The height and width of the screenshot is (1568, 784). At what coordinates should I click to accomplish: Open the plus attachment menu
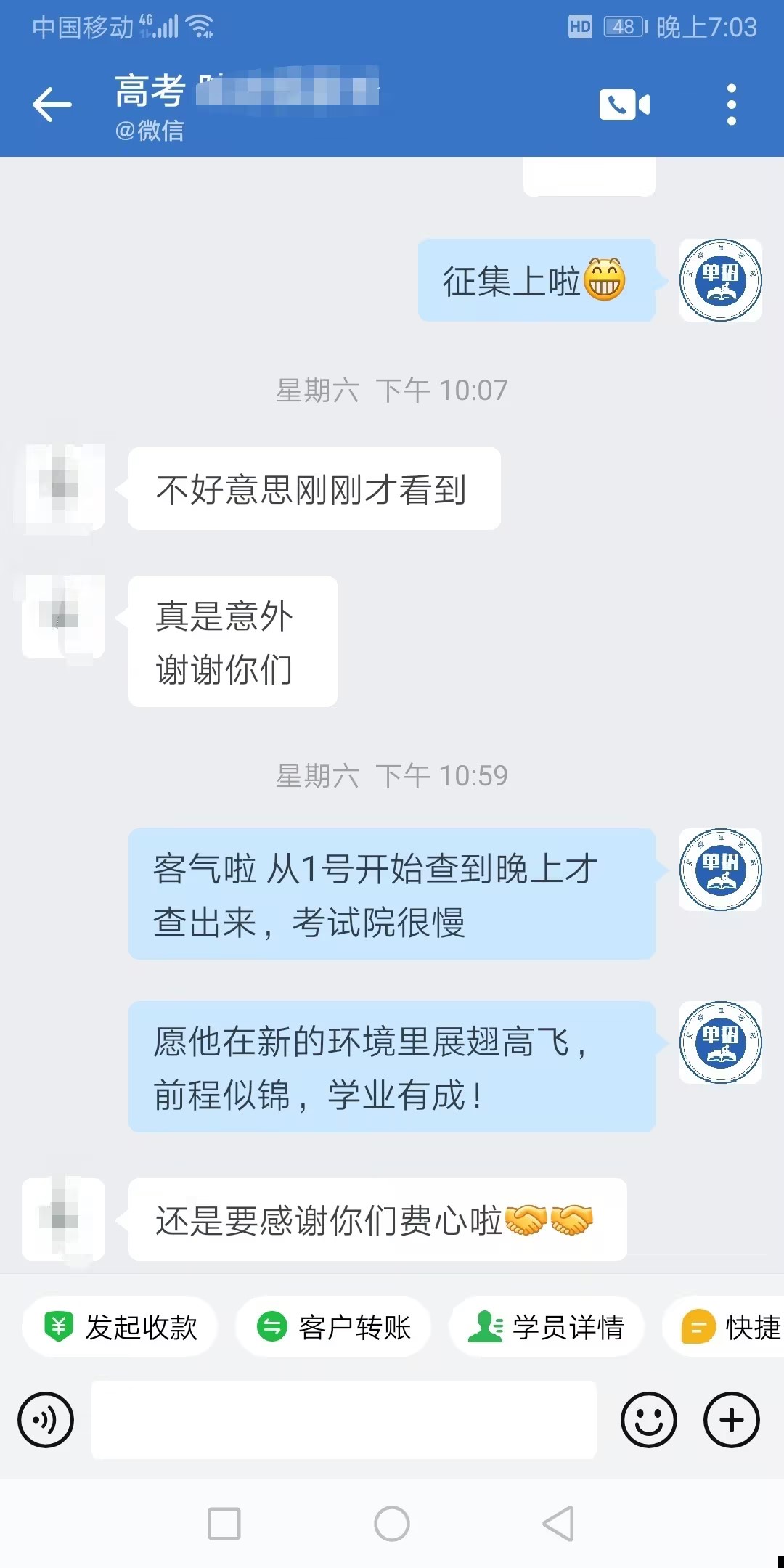[731, 1419]
